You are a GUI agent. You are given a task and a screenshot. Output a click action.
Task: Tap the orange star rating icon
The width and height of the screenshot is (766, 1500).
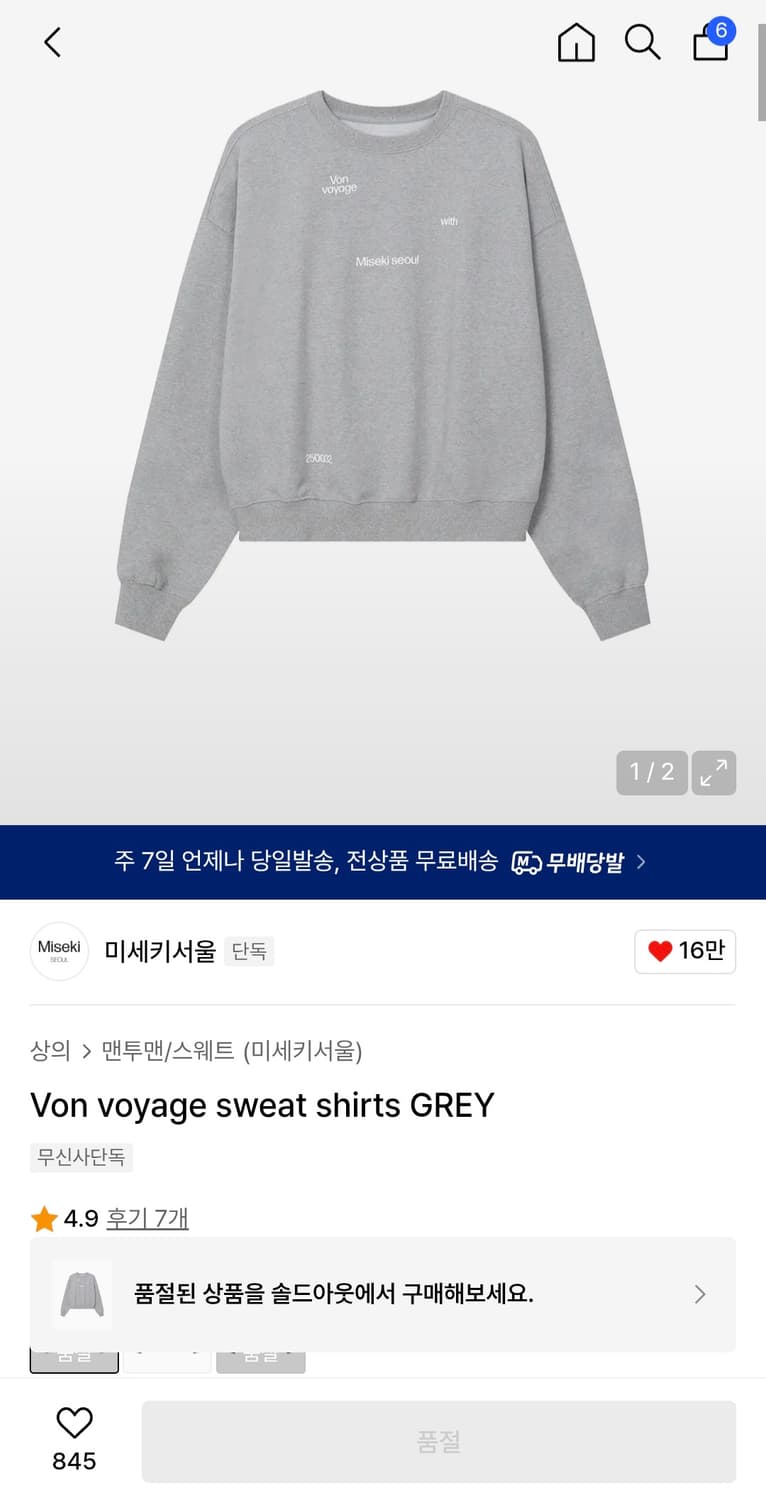tap(44, 1218)
